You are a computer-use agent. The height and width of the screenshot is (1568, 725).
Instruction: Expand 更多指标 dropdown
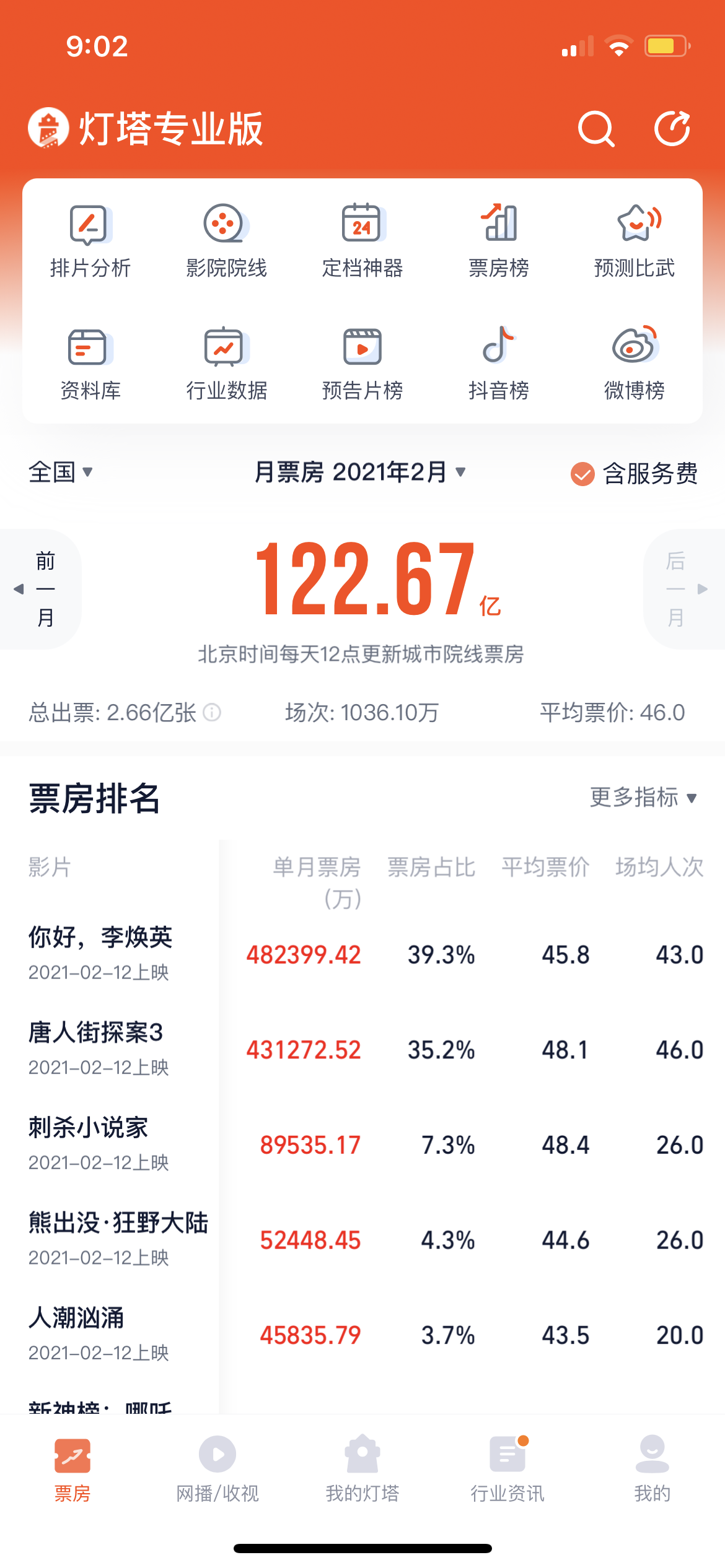click(x=643, y=798)
